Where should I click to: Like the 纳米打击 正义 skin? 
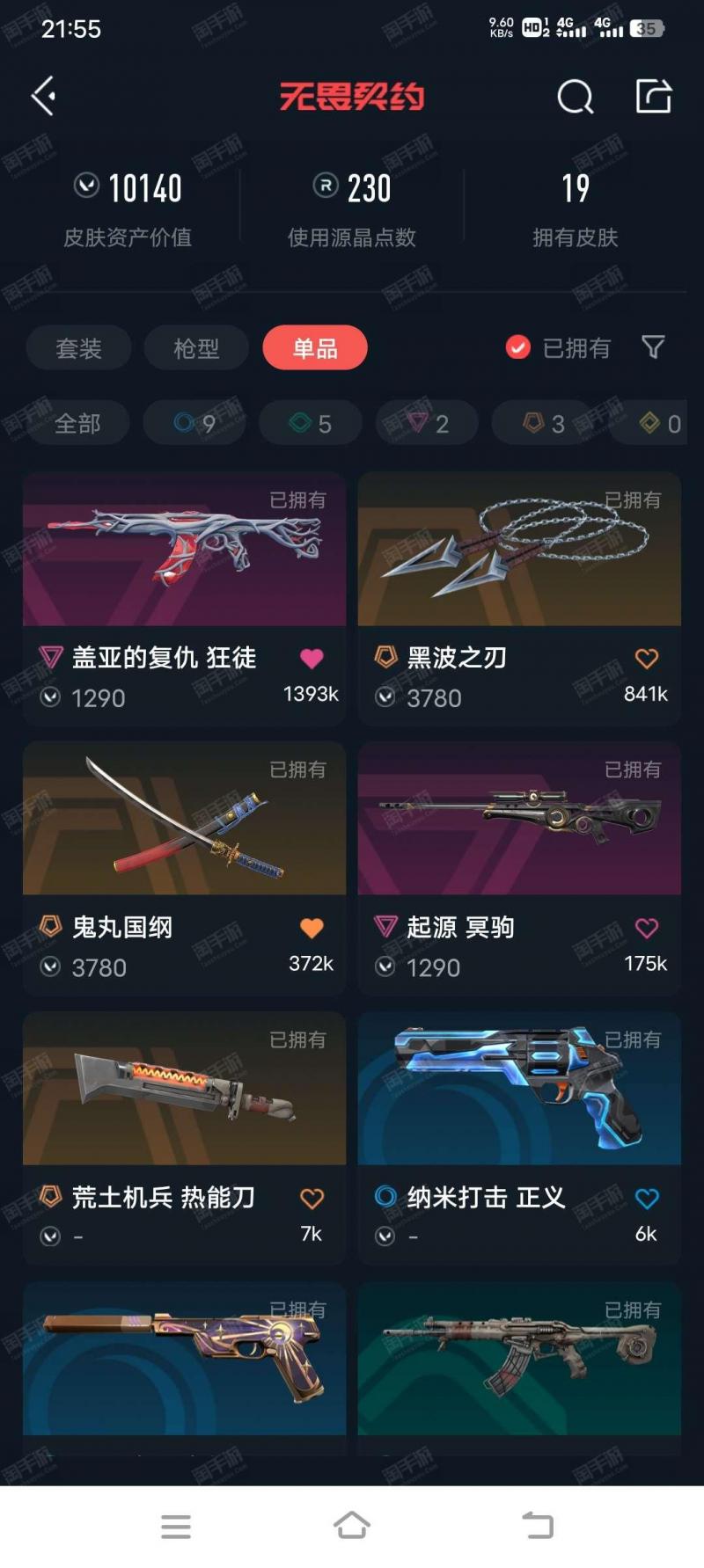(x=647, y=1198)
